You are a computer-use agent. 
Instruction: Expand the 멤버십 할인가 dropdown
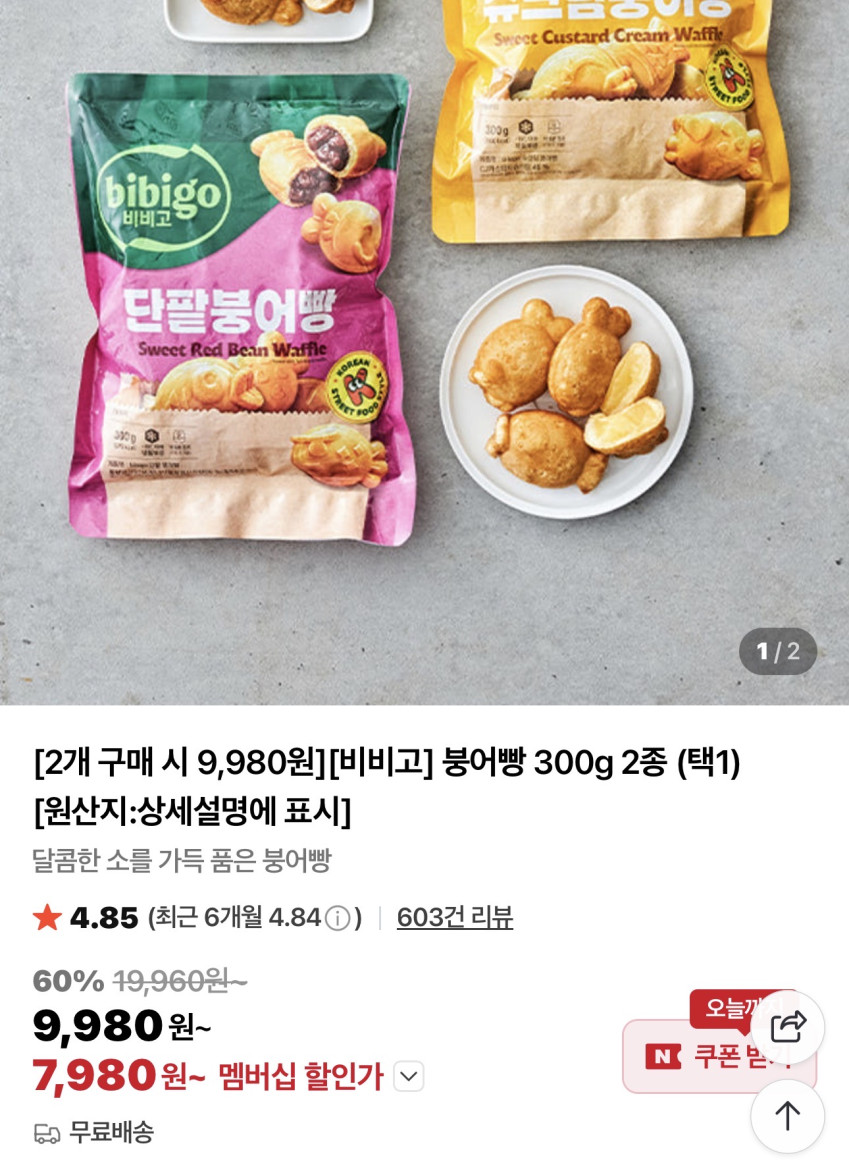click(x=409, y=1077)
